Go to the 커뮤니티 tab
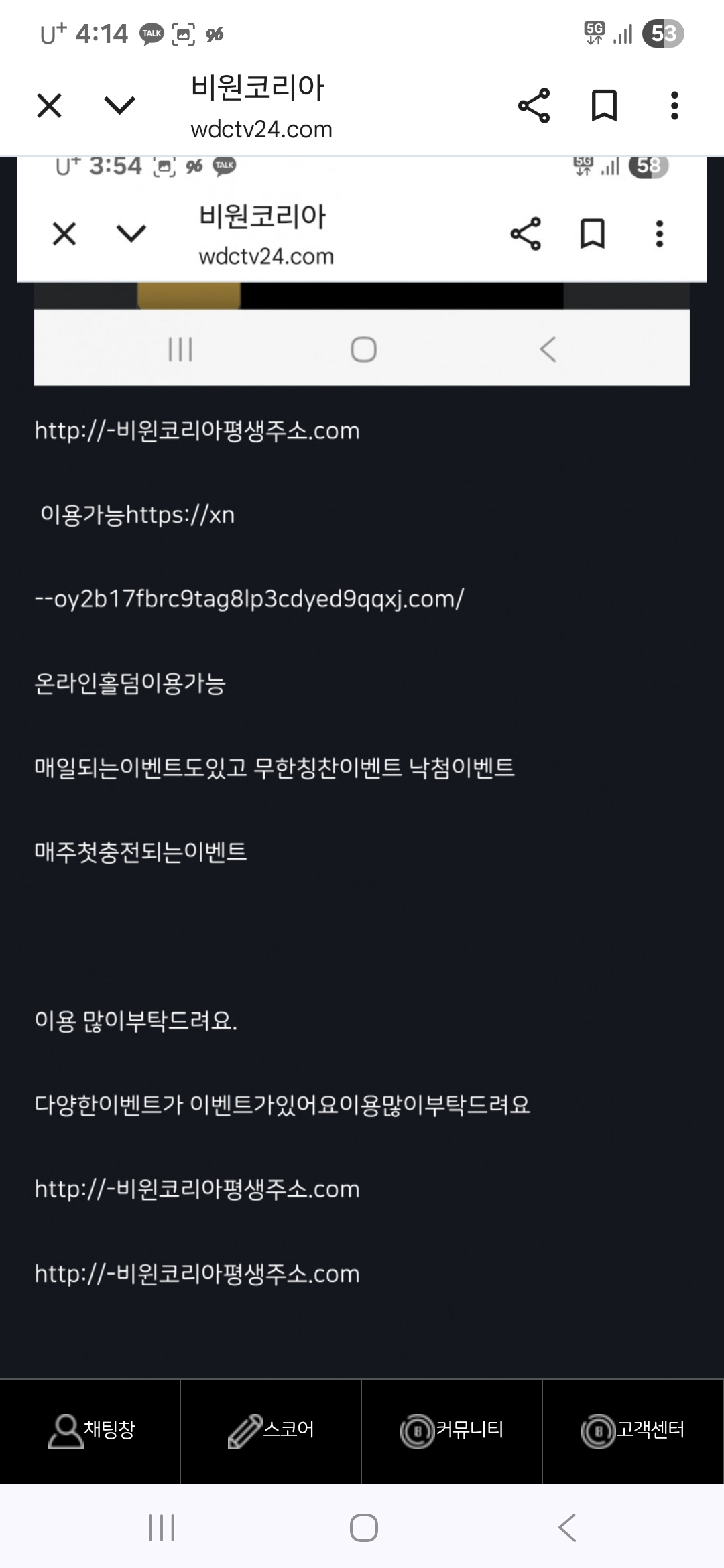 coord(452,1431)
